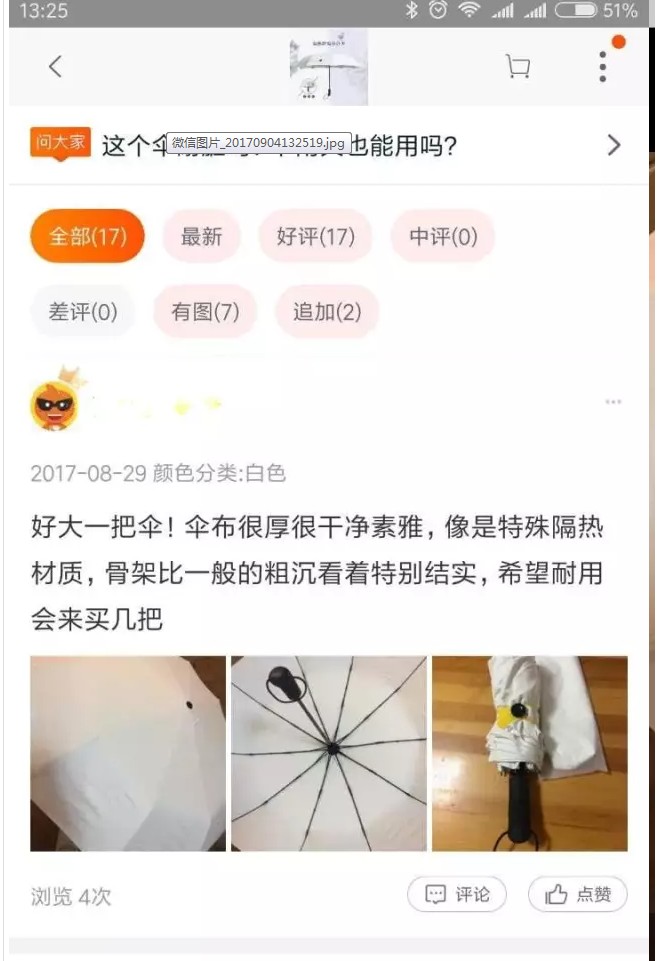The image size is (659, 961).
Task: Go back using the top-left arrow
Action: pyautogui.click(x=55, y=67)
